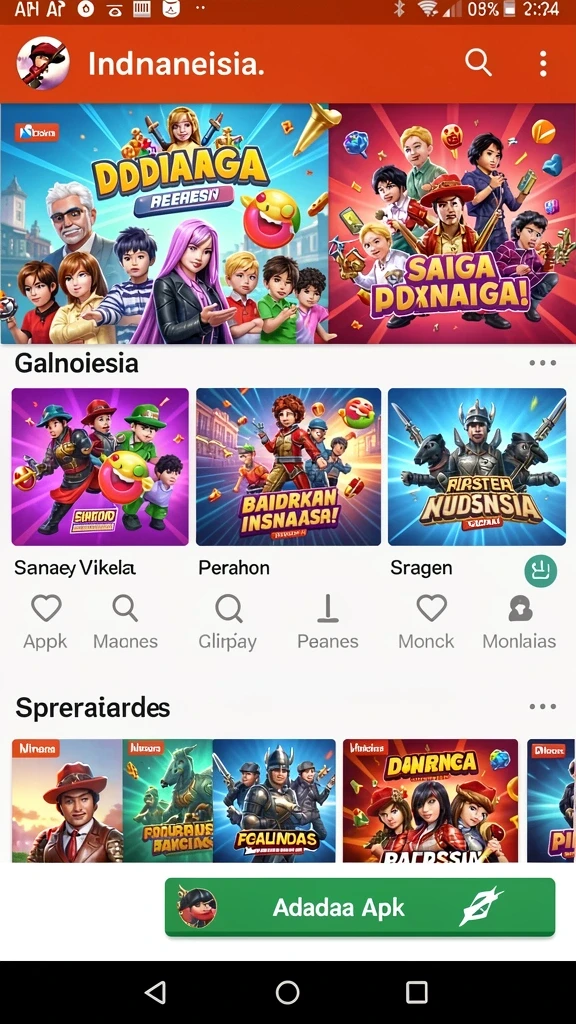Open the Monlaias shortcut

click(520, 609)
